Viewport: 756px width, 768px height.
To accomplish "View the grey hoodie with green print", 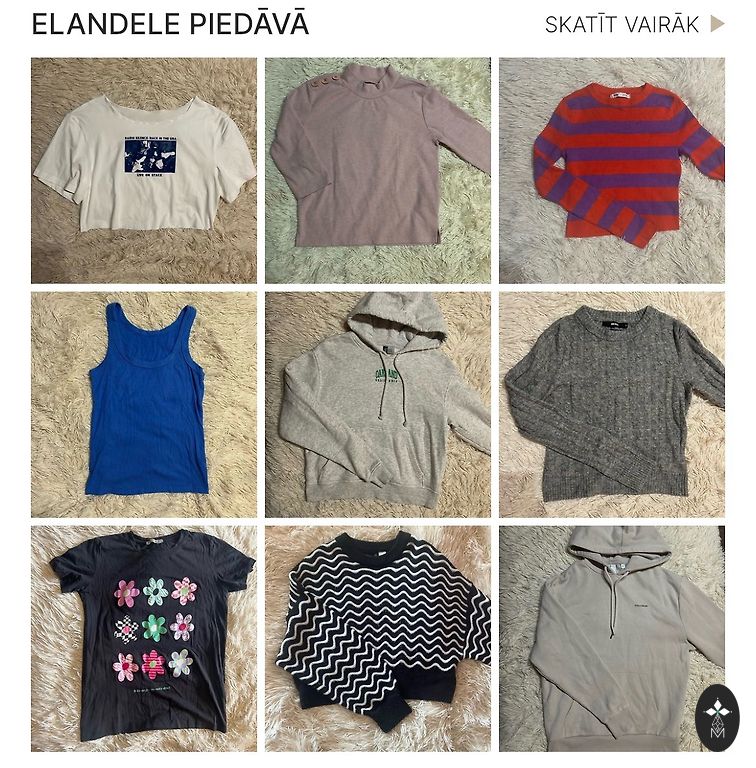I will pyautogui.click(x=378, y=404).
